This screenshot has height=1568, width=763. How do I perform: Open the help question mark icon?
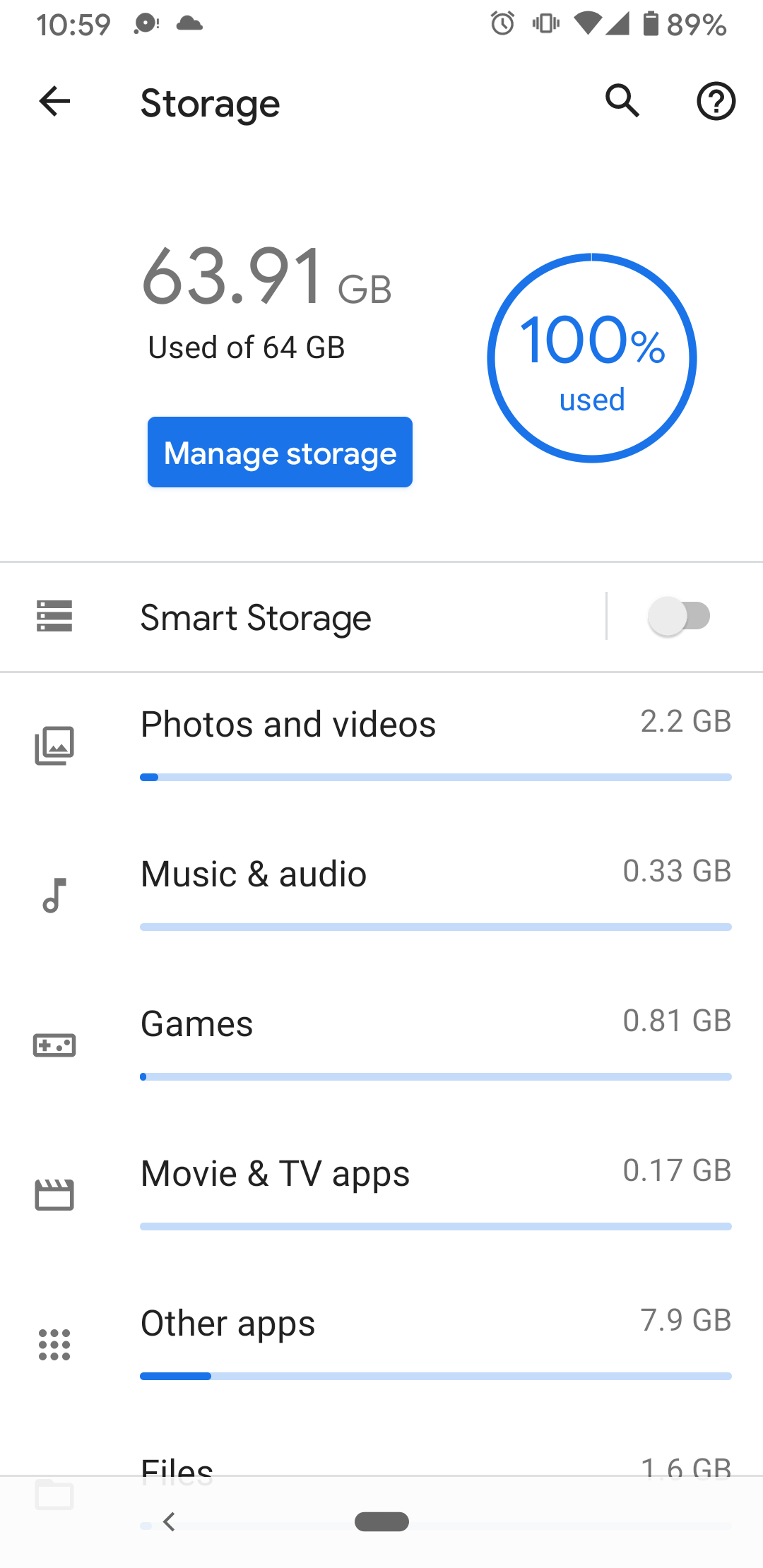click(x=716, y=102)
